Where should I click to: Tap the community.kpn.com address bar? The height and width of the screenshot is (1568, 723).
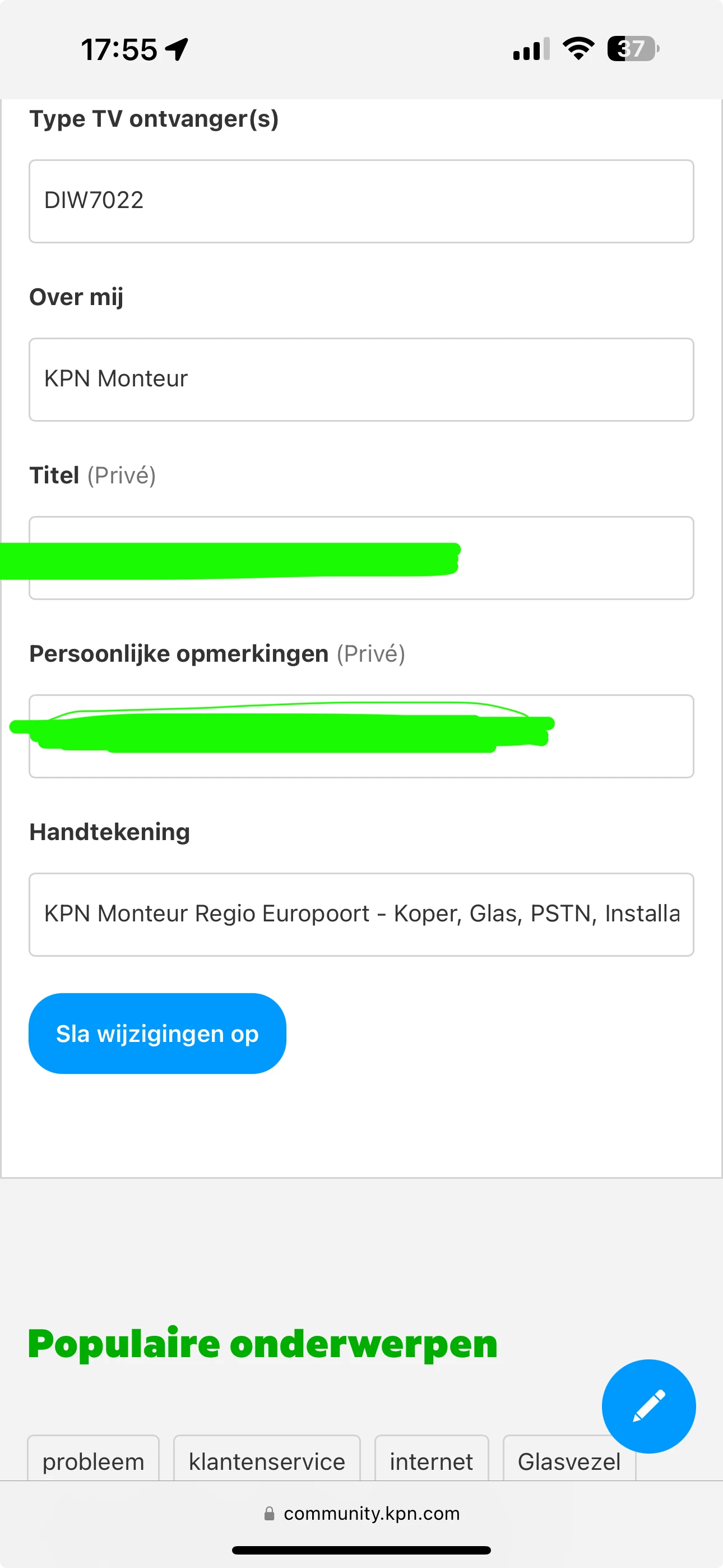pyautogui.click(x=361, y=1513)
